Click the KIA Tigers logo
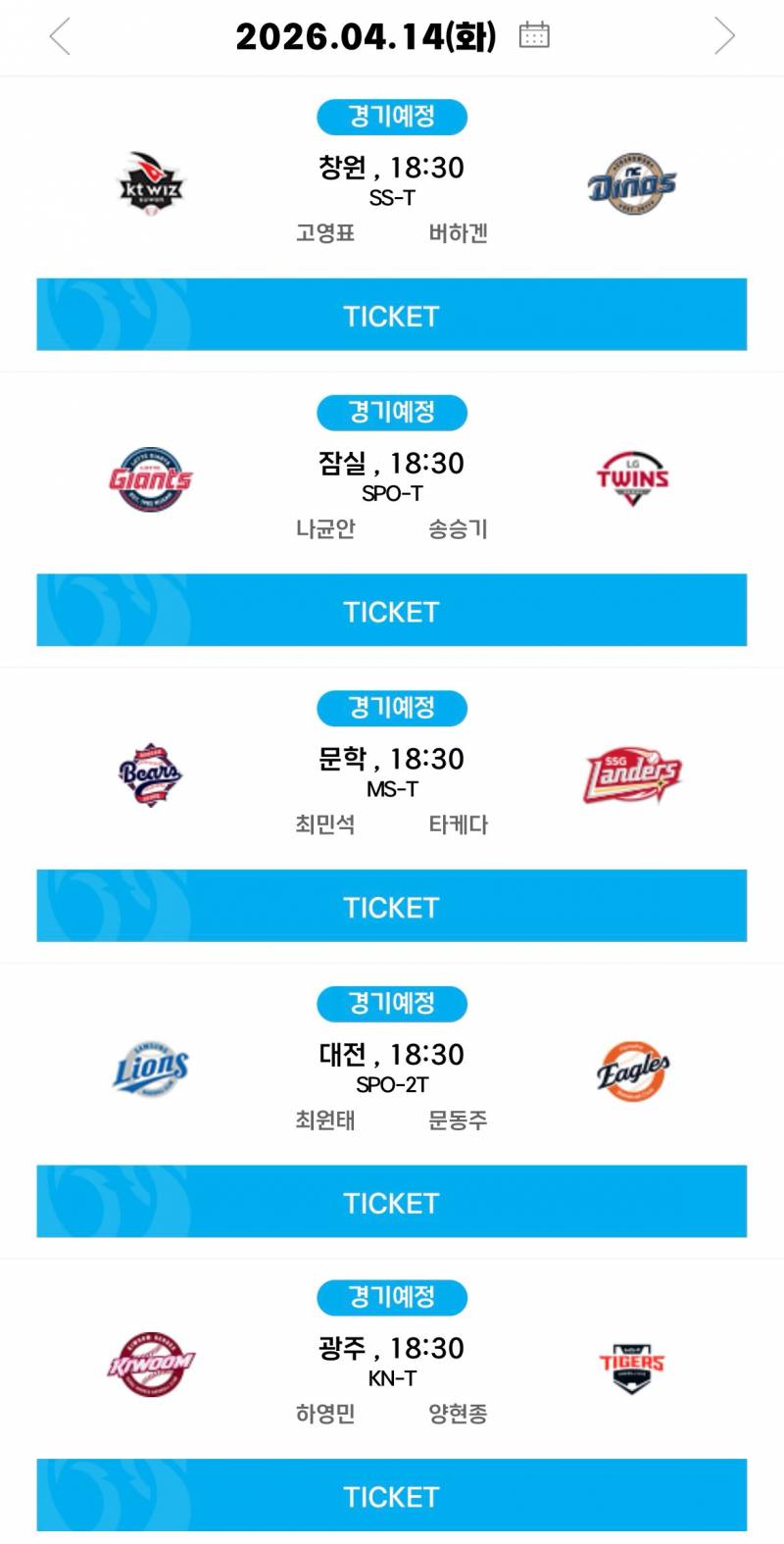 pos(632,1363)
